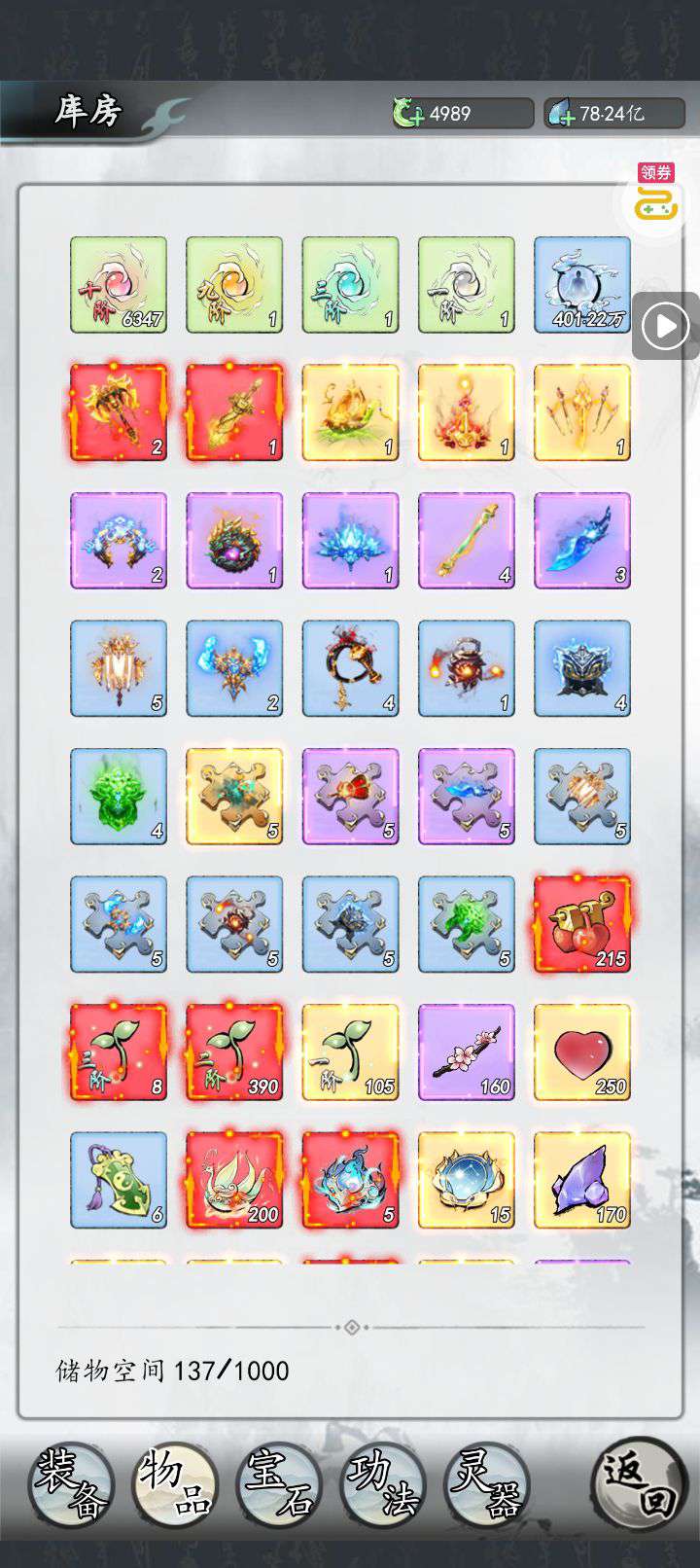This screenshot has height=1568, width=700.
Task: Add more currency next to 4989
Action: pos(408,114)
